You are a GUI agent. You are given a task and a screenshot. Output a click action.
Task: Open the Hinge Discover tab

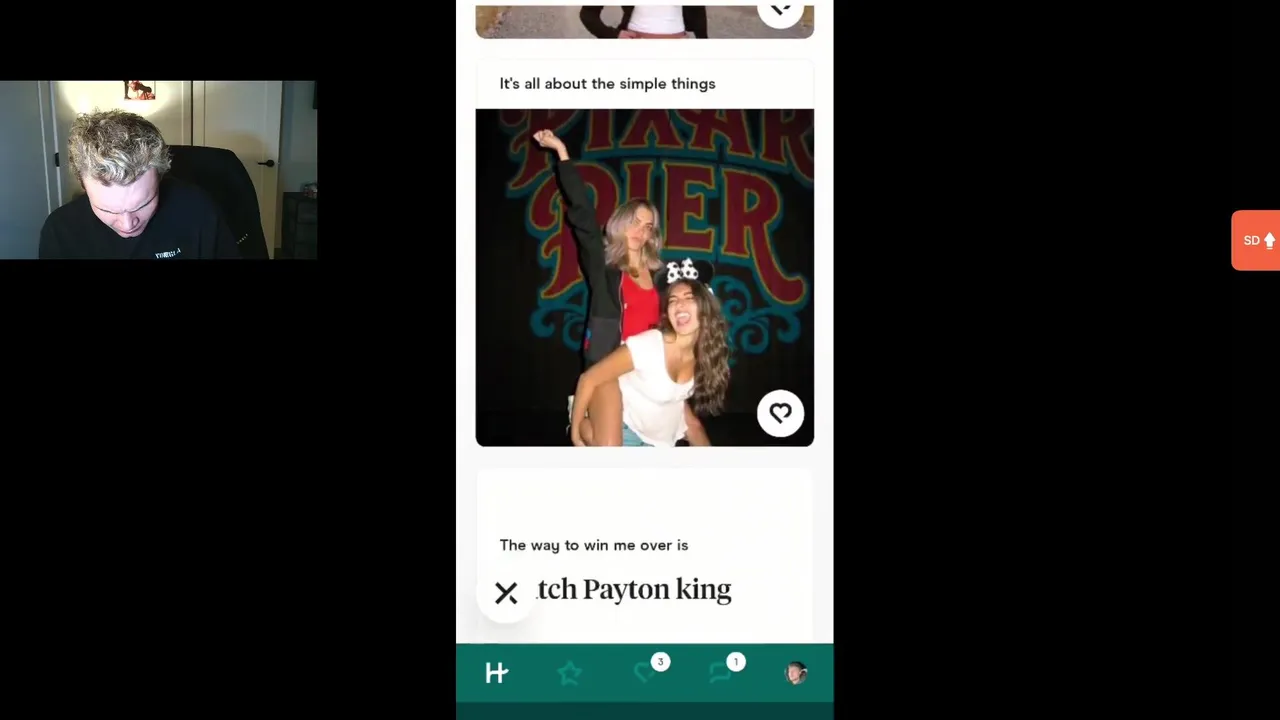pos(497,673)
